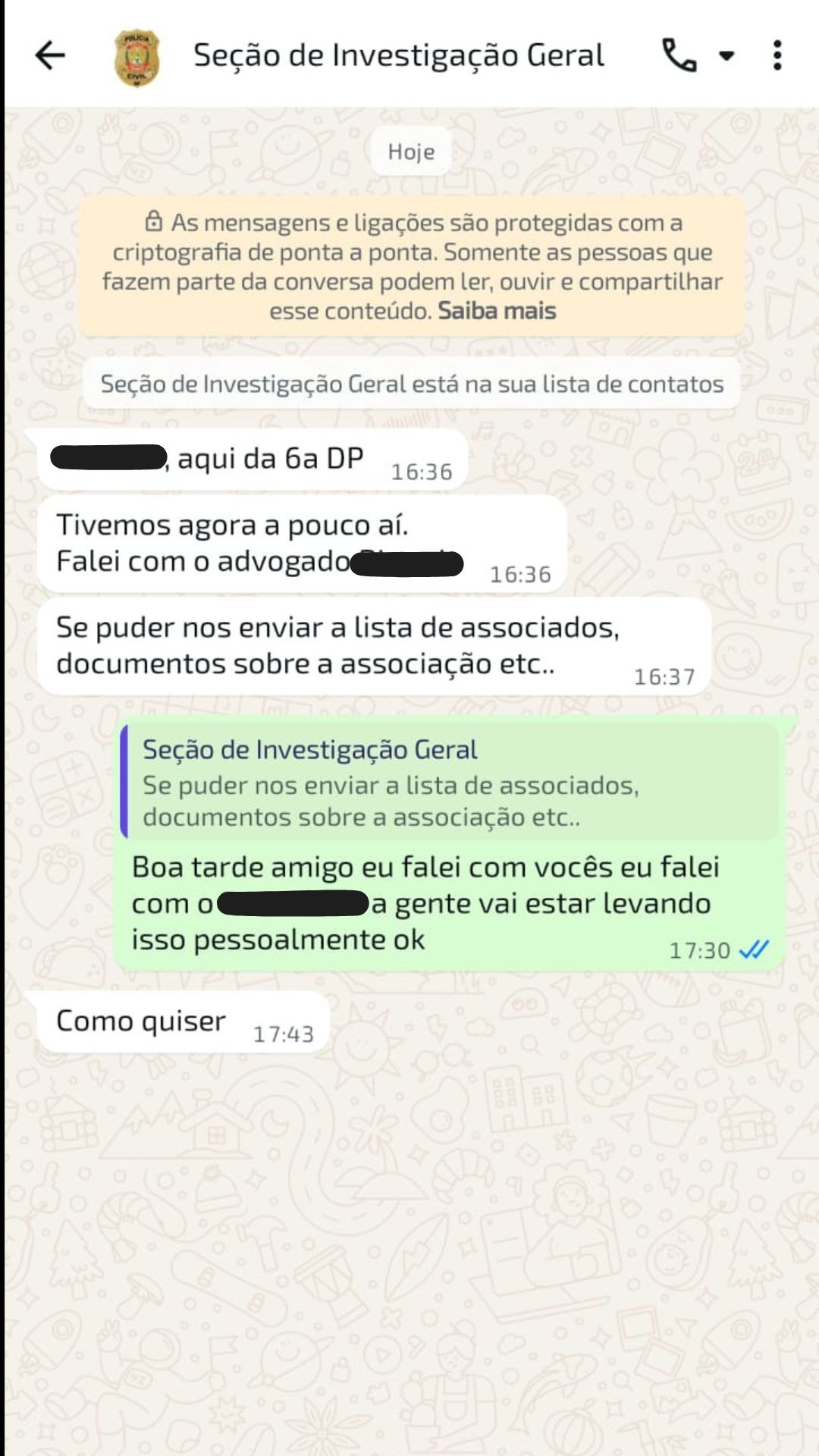Tap the Saiba mais encryption link
This screenshot has height=1456, width=819.
click(x=497, y=311)
